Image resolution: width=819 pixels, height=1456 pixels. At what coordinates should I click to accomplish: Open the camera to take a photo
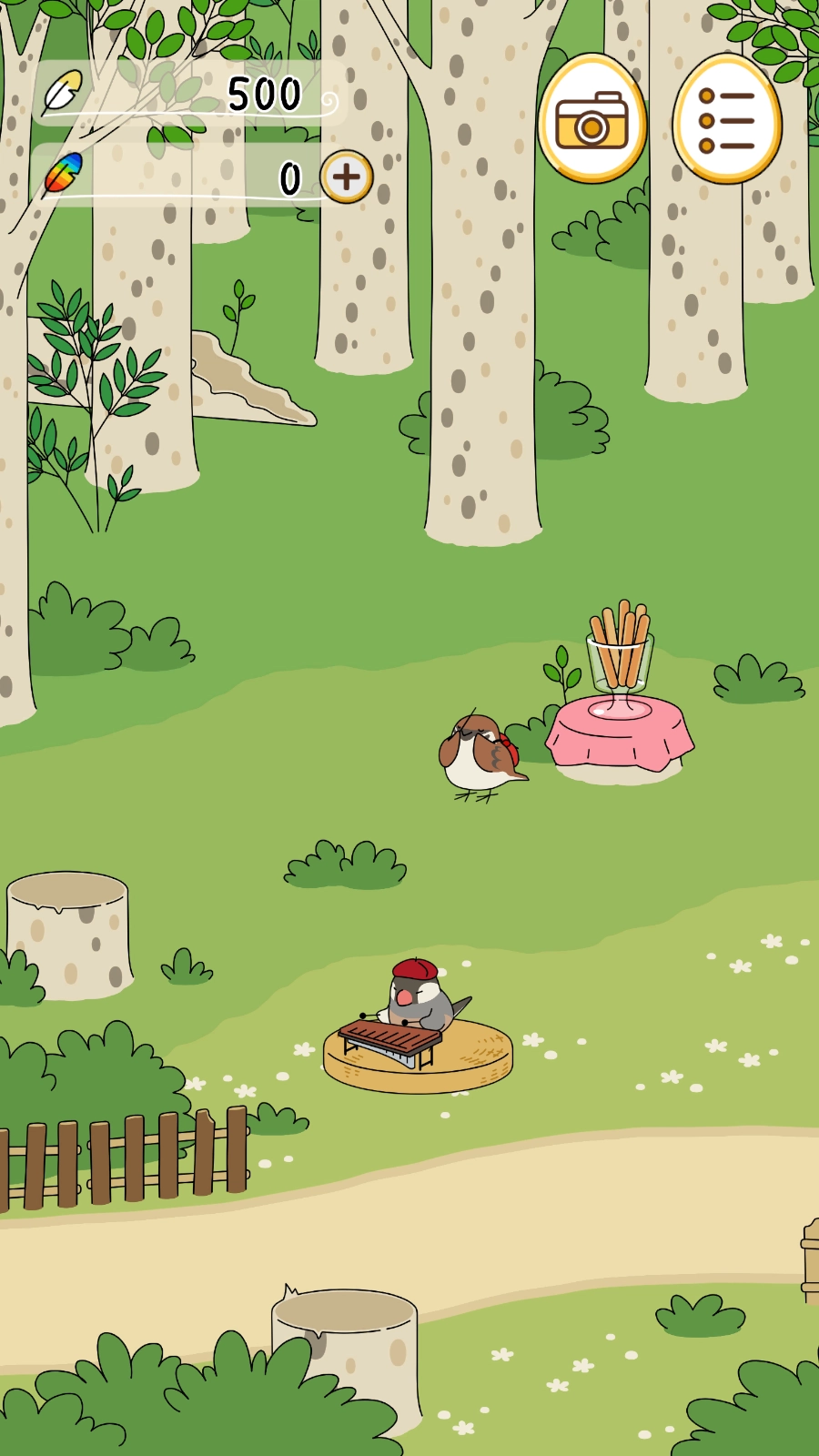coord(591,120)
